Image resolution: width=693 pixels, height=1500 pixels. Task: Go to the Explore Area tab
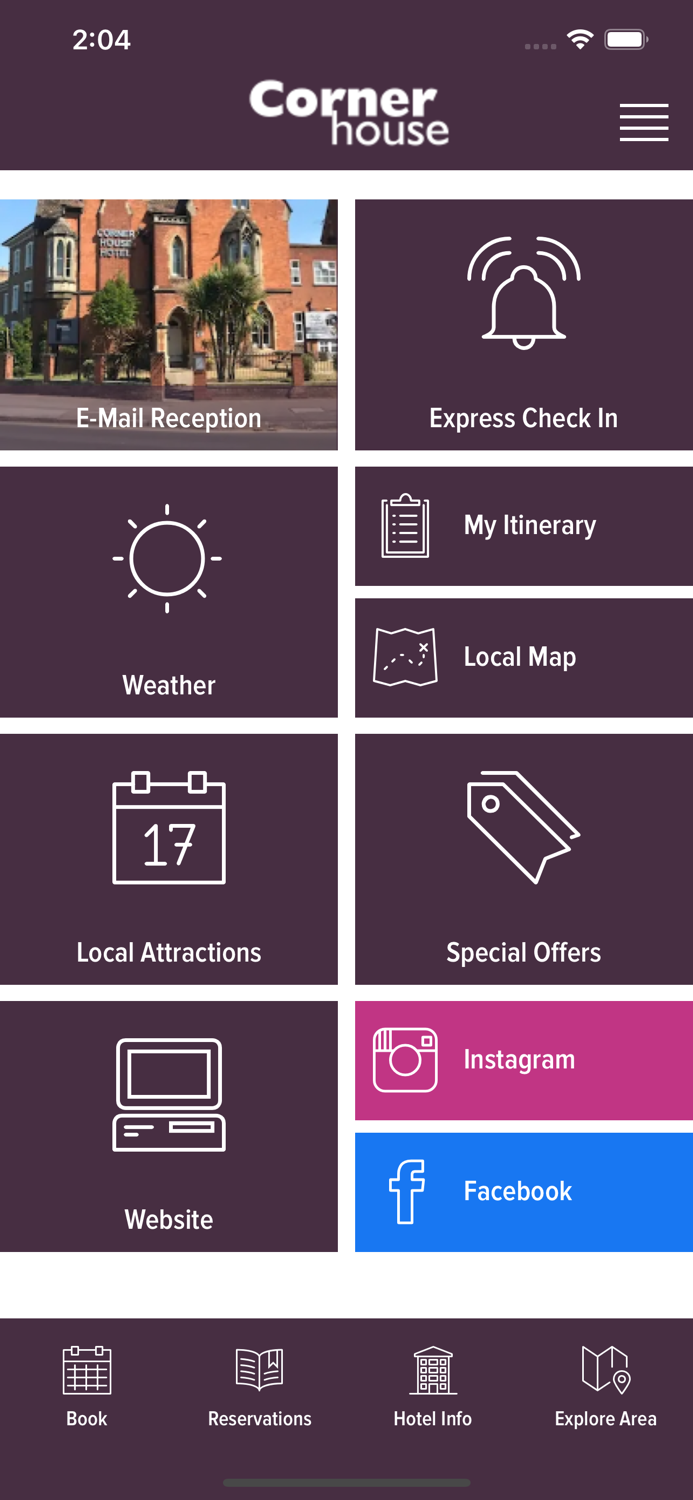606,1386
